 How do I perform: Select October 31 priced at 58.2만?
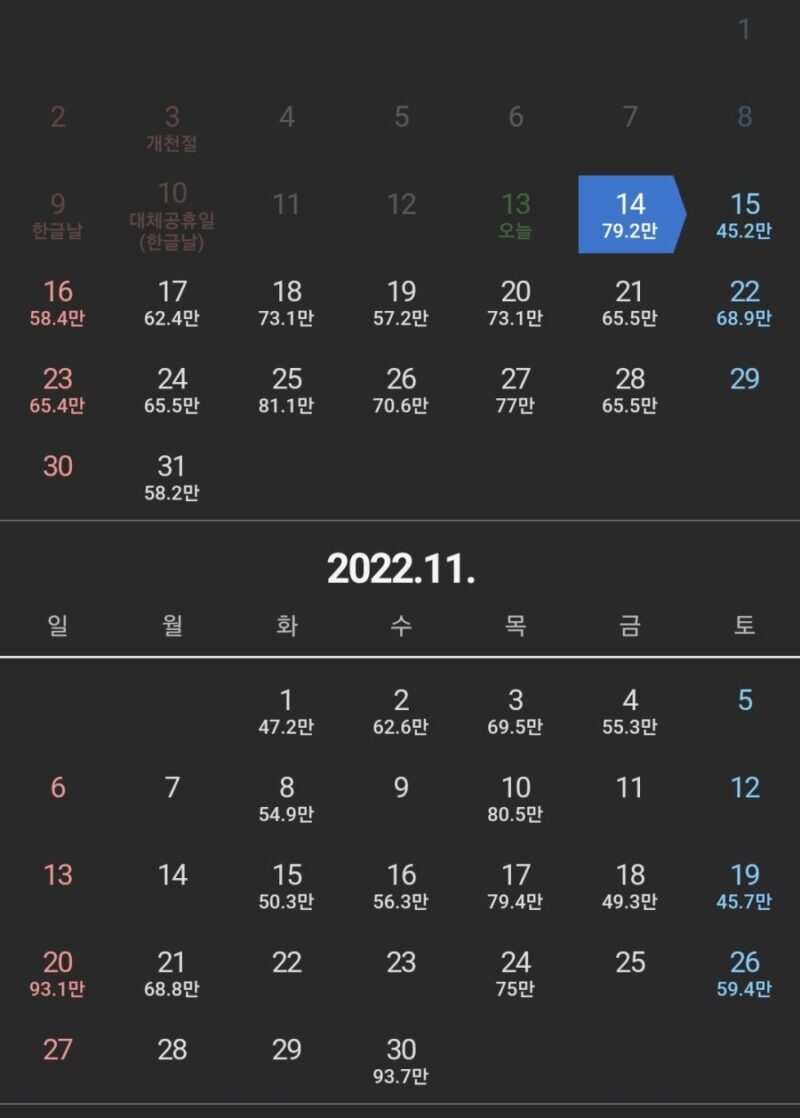[x=172, y=476]
